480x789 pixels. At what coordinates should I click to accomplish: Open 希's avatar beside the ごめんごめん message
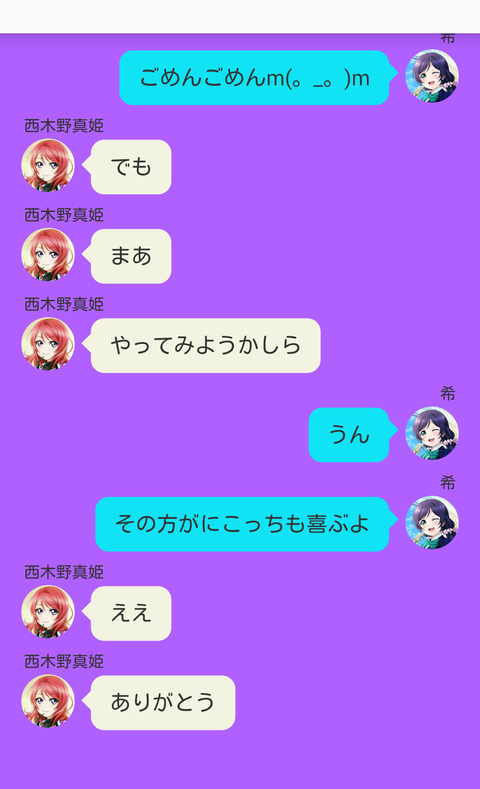point(432,76)
